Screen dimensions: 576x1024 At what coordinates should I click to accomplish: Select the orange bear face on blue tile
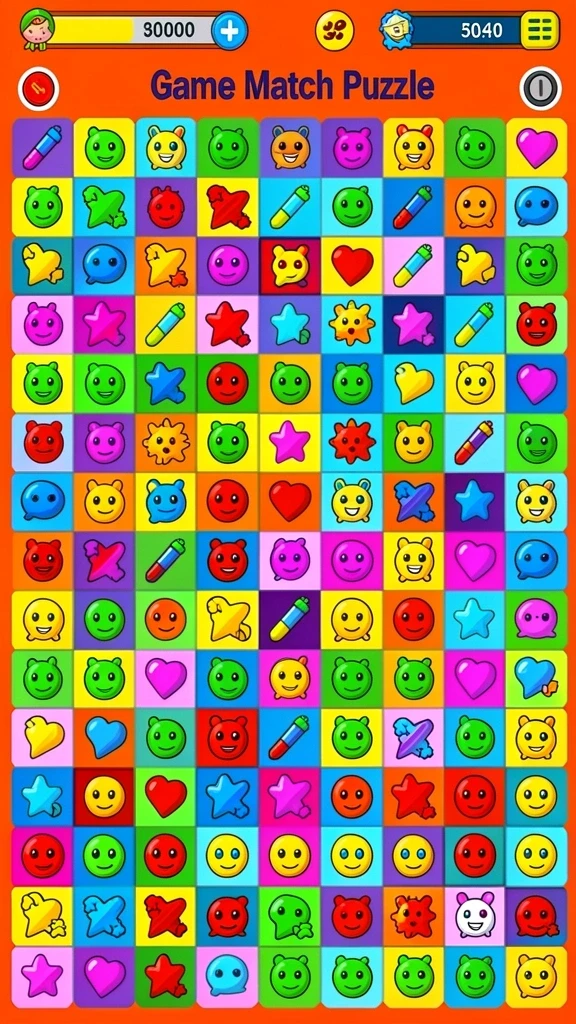click(290, 148)
